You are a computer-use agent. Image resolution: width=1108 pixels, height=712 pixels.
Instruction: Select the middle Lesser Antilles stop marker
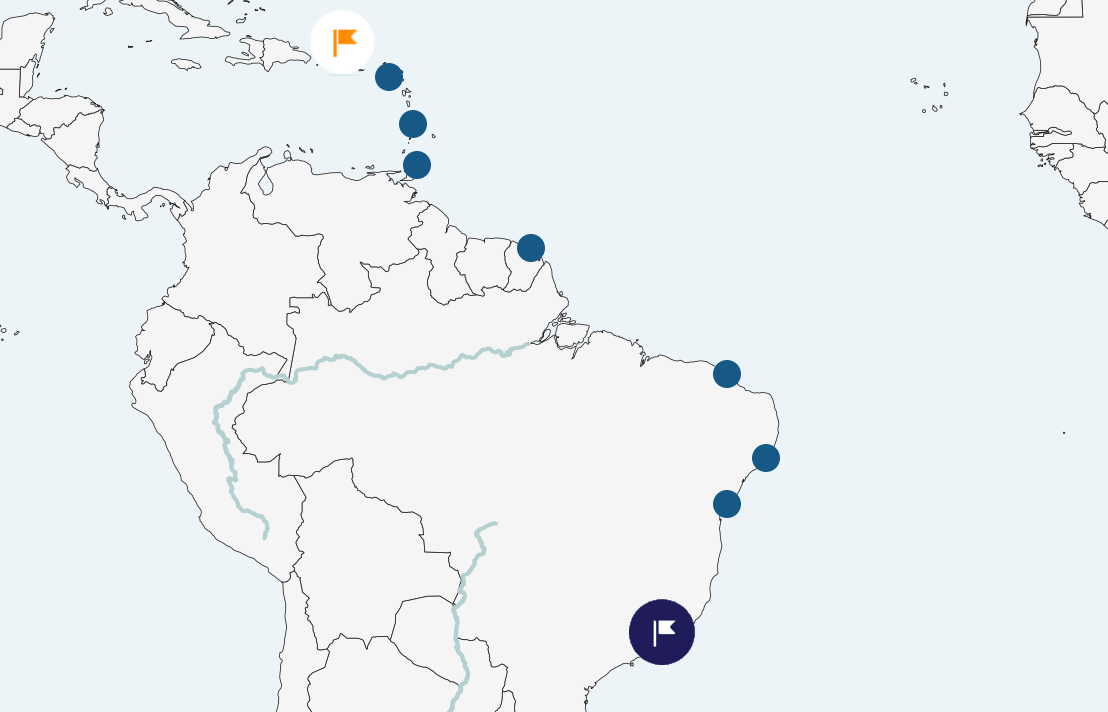click(413, 124)
